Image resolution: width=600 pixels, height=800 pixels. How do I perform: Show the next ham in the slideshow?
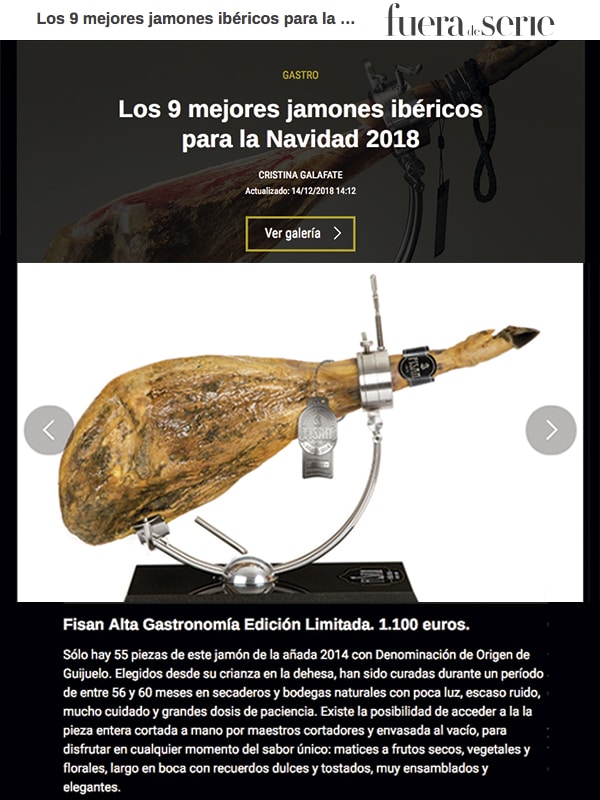[550, 430]
